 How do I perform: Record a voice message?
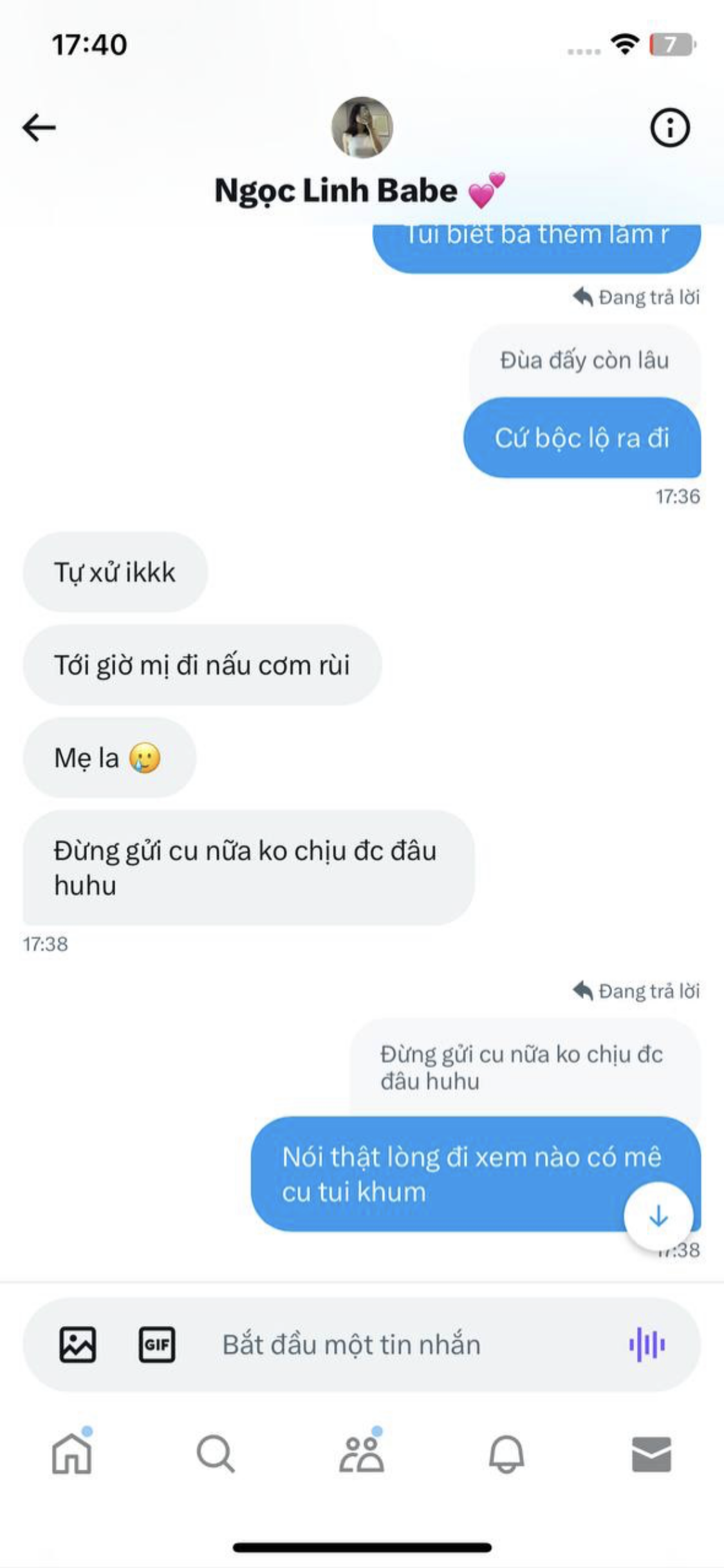[647, 1345]
